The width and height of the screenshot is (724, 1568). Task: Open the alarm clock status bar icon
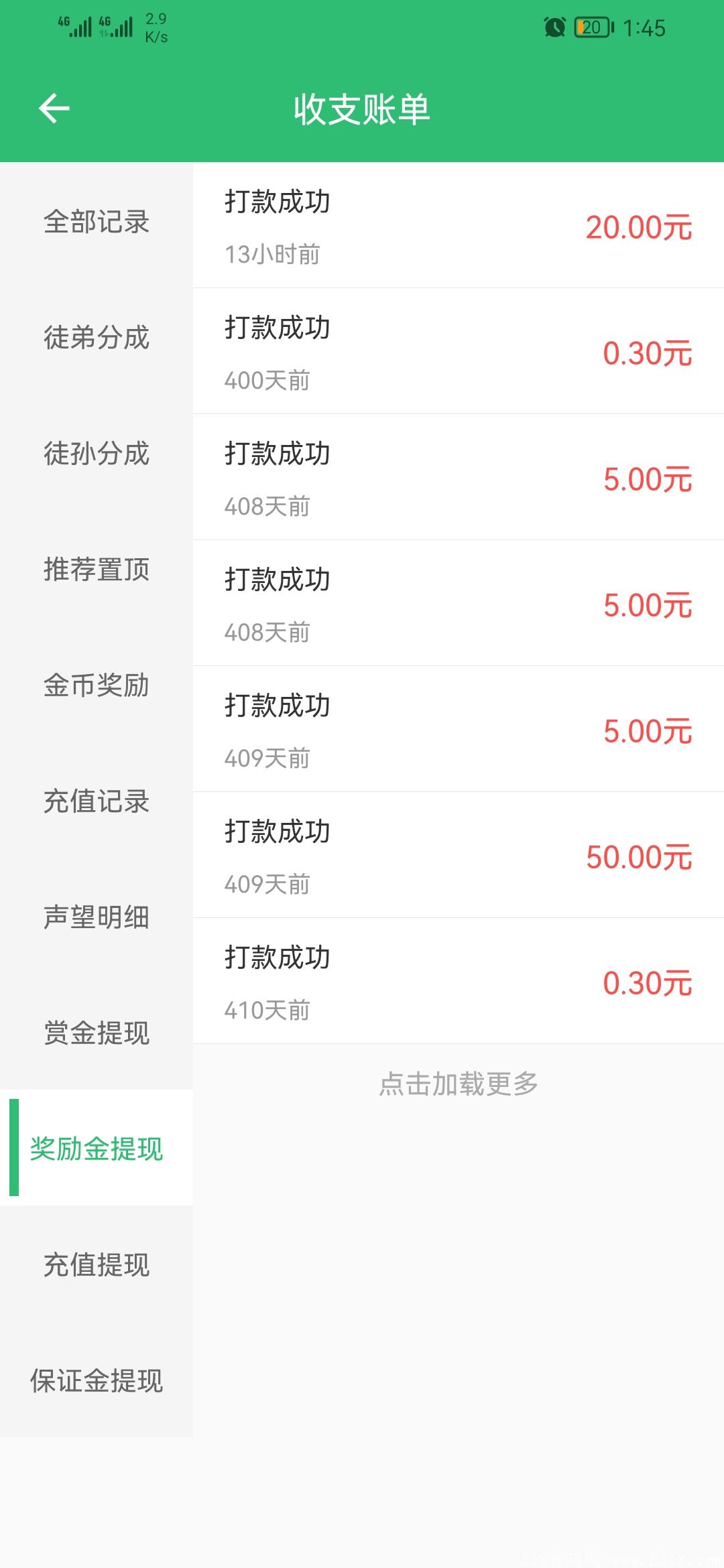(x=555, y=27)
